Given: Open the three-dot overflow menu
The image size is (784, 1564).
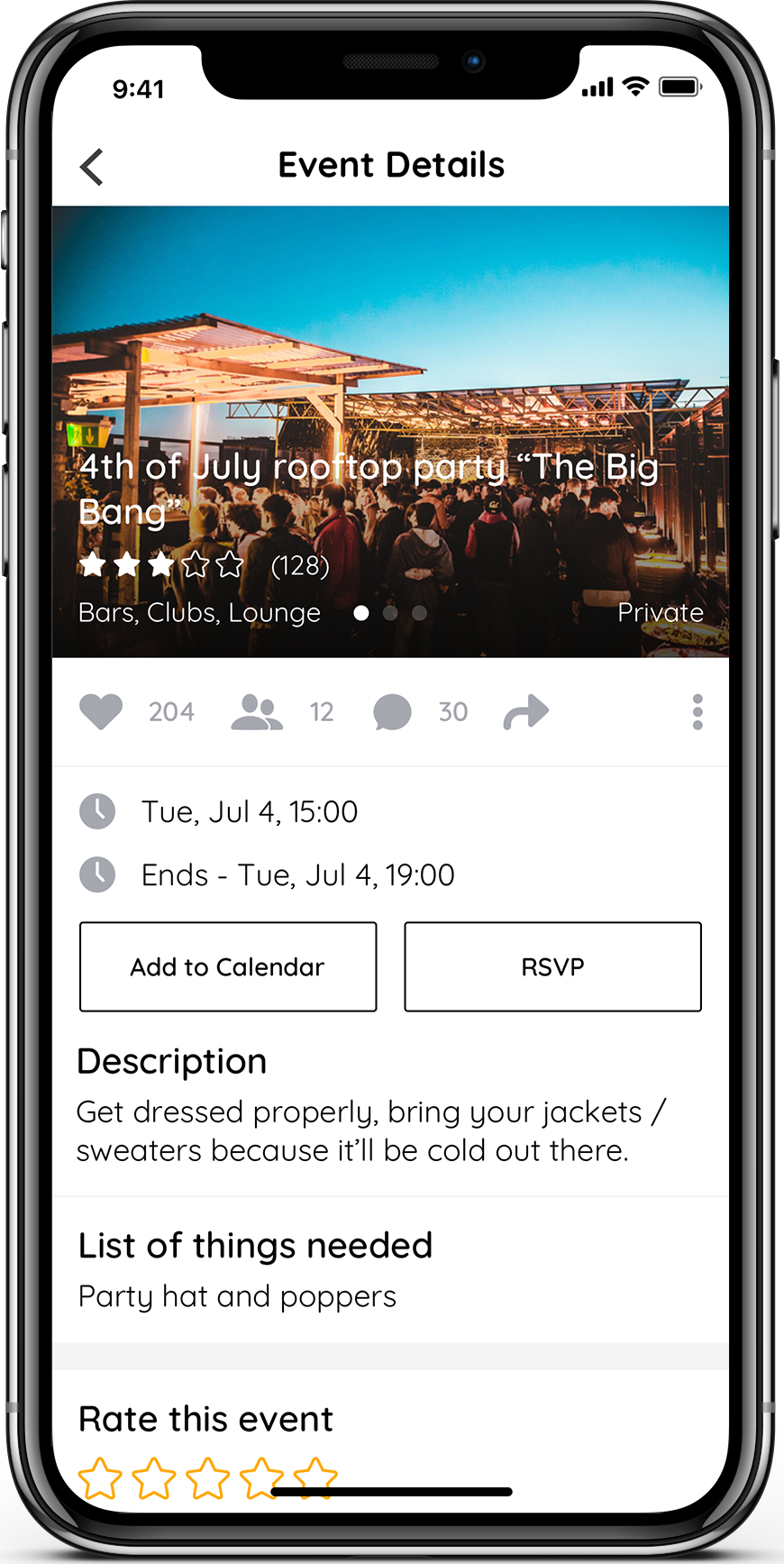Looking at the screenshot, I should 697,711.
